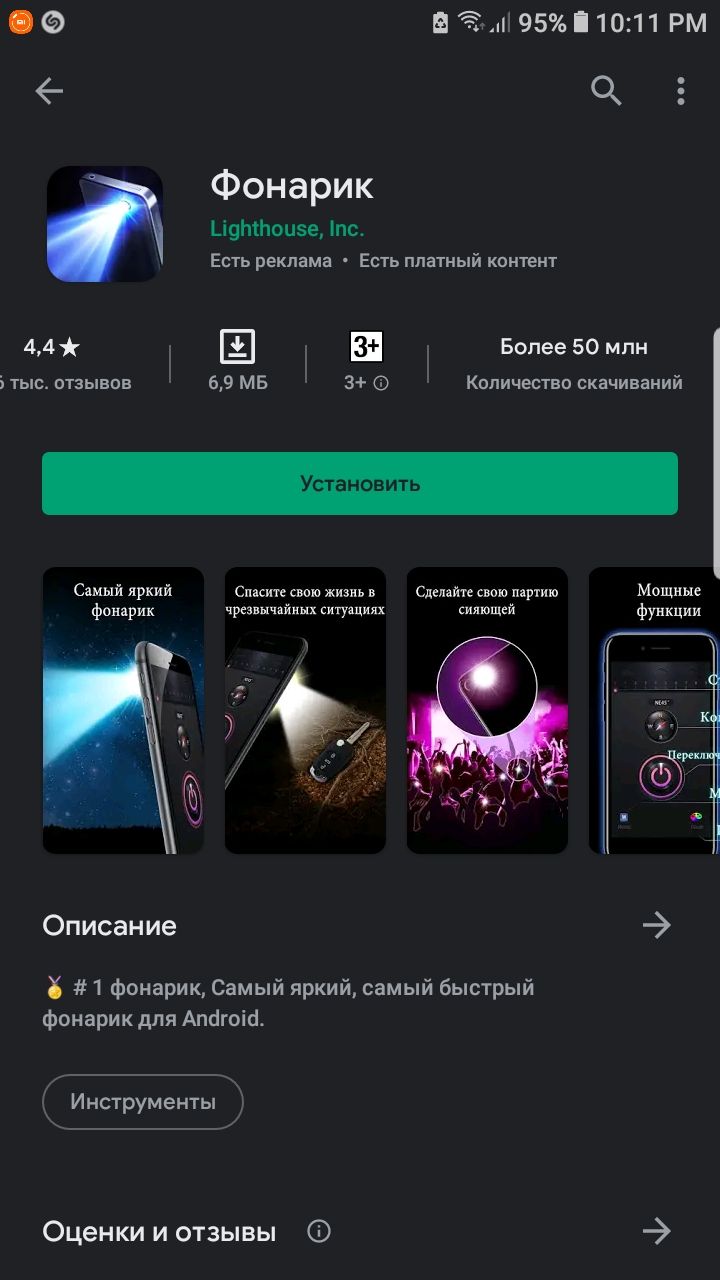Image resolution: width=720 pixels, height=1280 pixels.
Task: Expand the Описание section arrow
Action: pyautogui.click(x=656, y=925)
